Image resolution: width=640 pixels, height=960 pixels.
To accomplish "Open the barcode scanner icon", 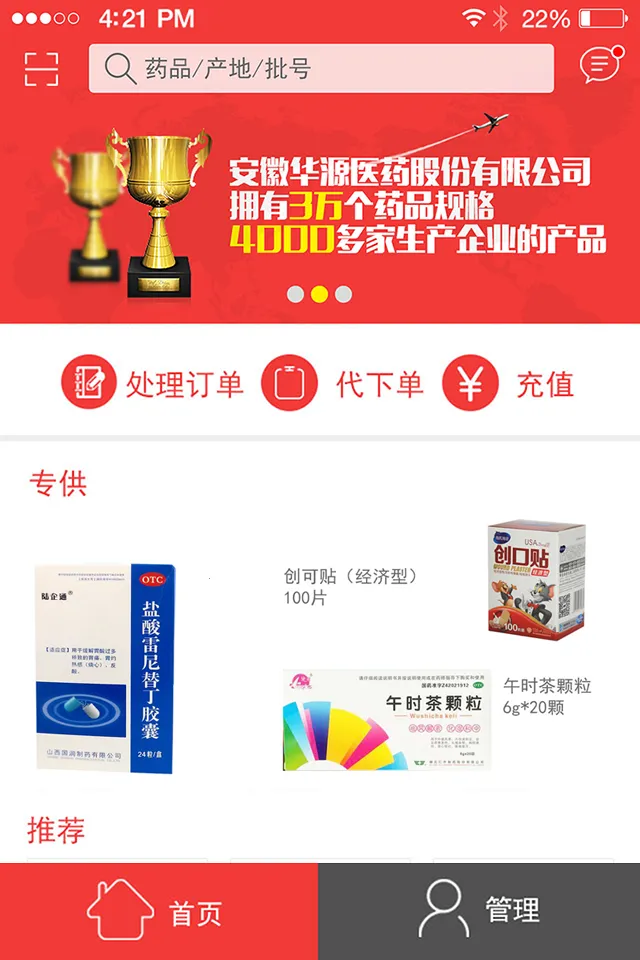I will tap(41, 69).
